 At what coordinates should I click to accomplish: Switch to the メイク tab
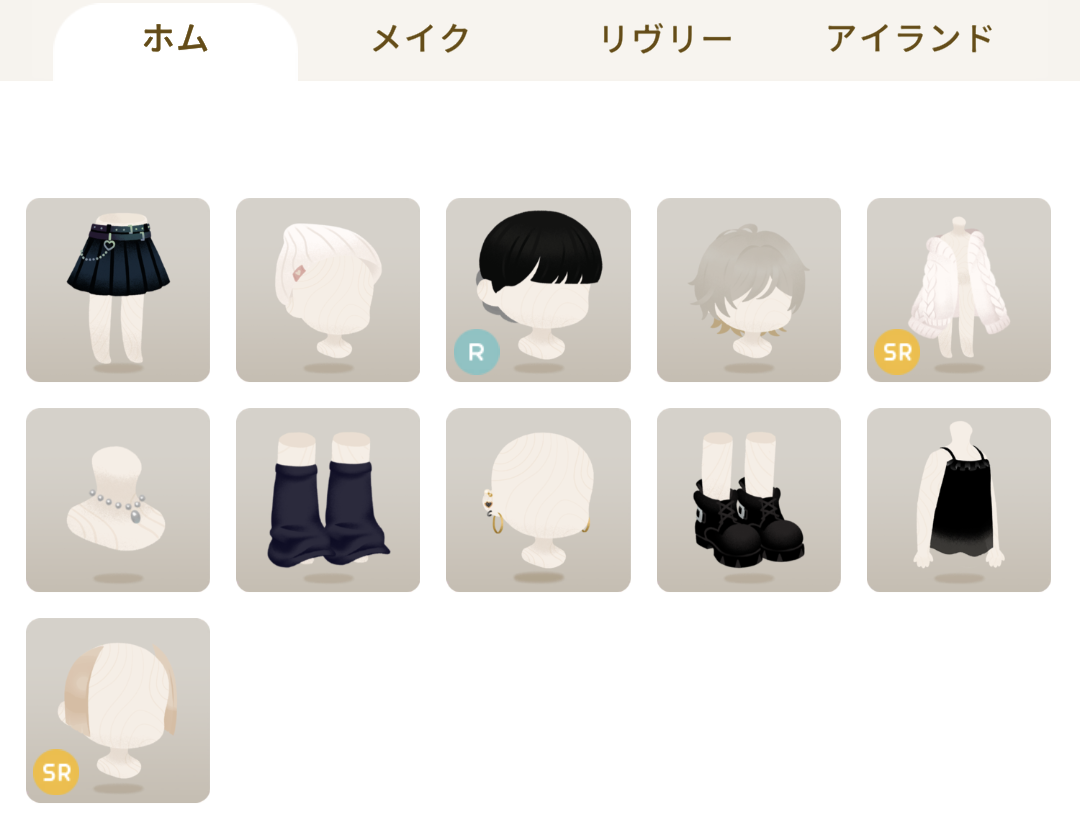click(420, 40)
